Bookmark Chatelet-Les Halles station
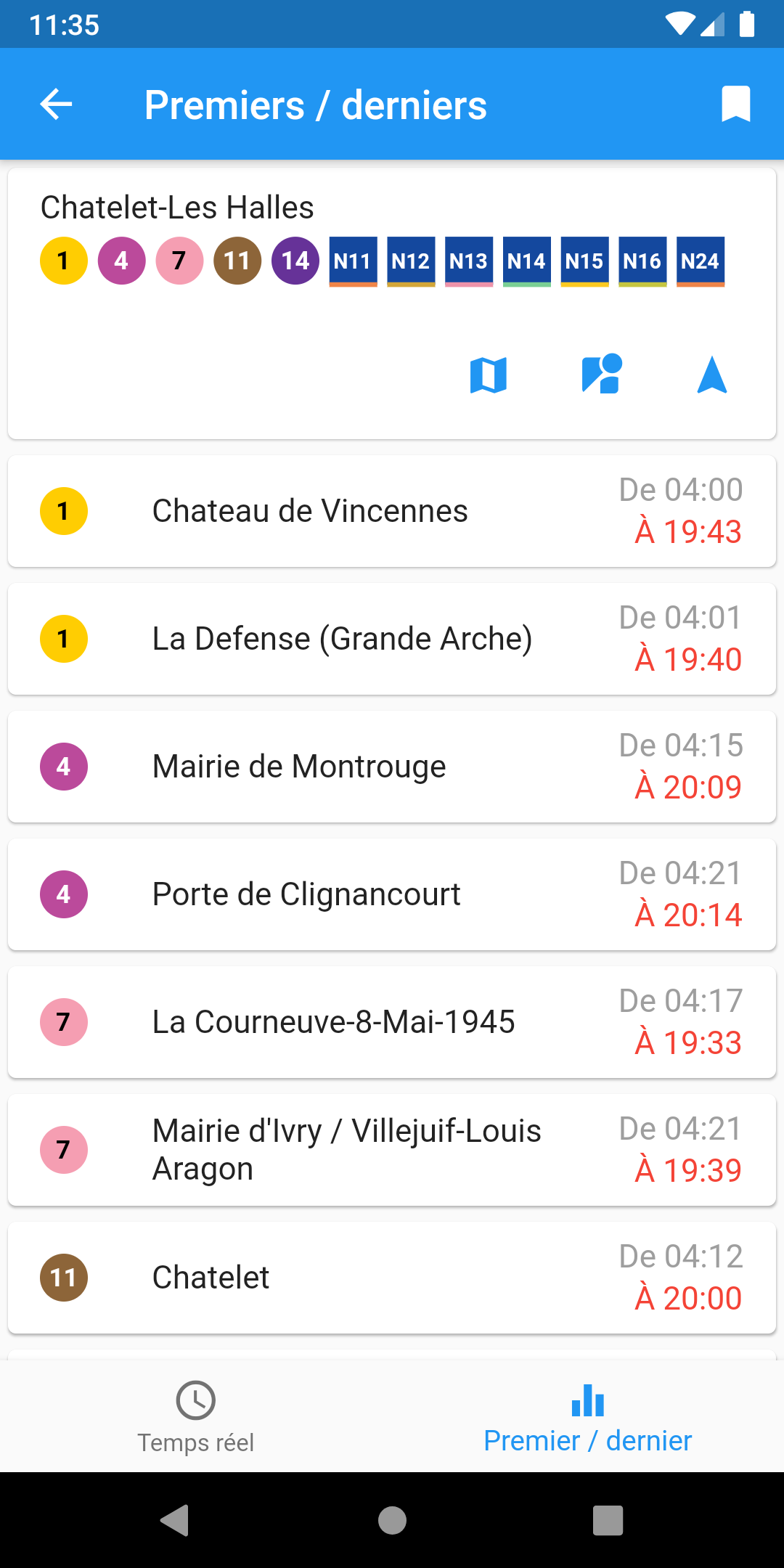Viewport: 784px width, 1568px height. coord(735,105)
